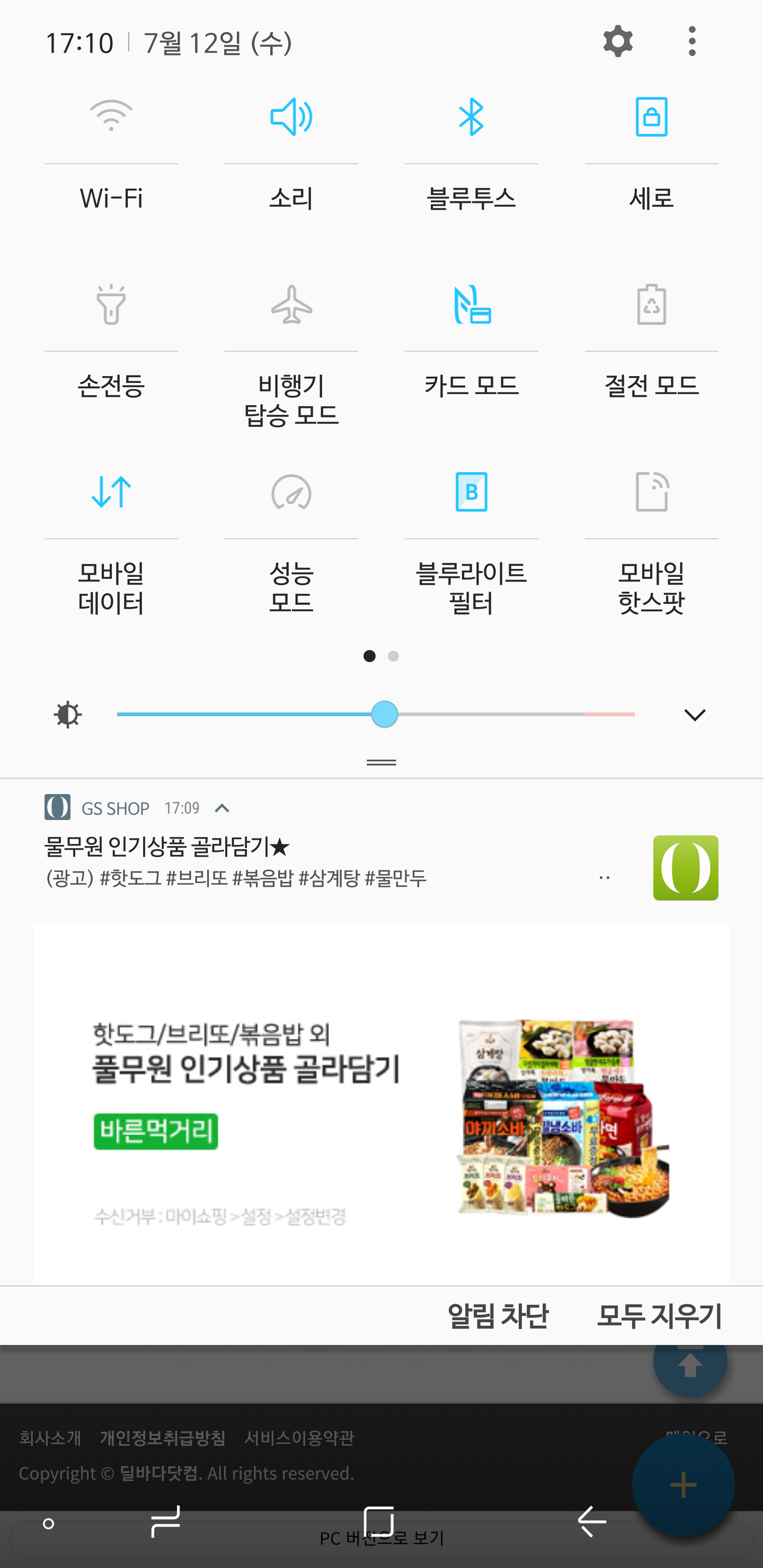Viewport: 763px width, 1568px height.
Task: Turn off Bluetooth (블루투스)
Action: pyautogui.click(x=472, y=115)
